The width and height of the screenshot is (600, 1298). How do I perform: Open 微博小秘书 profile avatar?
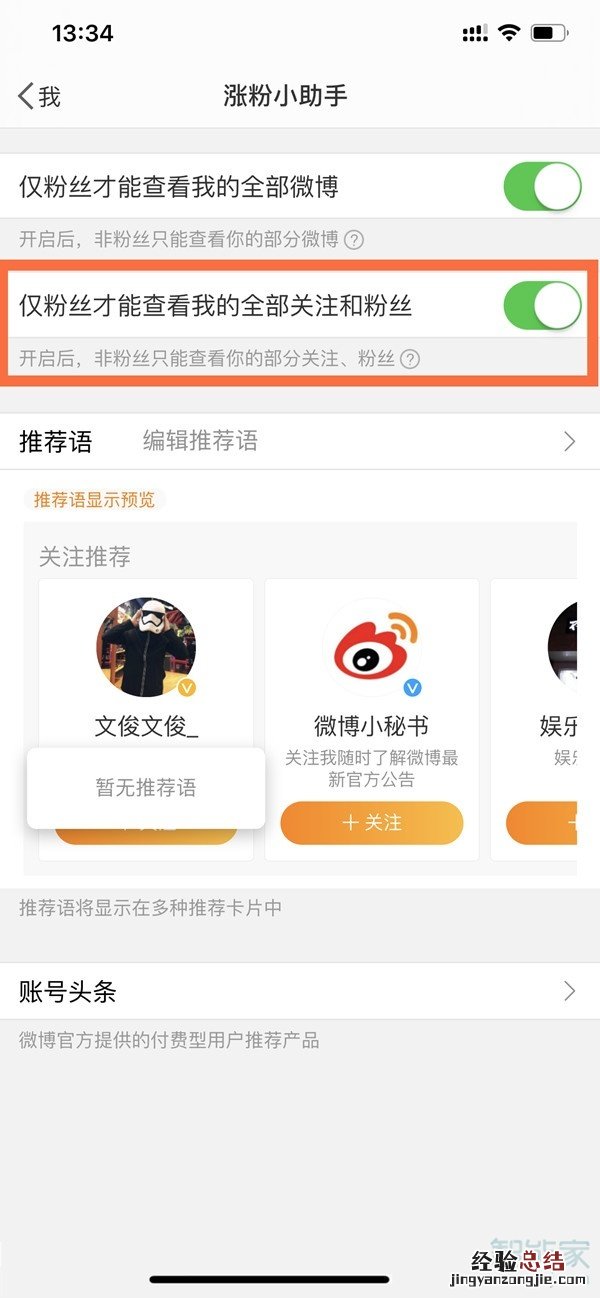tap(372, 648)
